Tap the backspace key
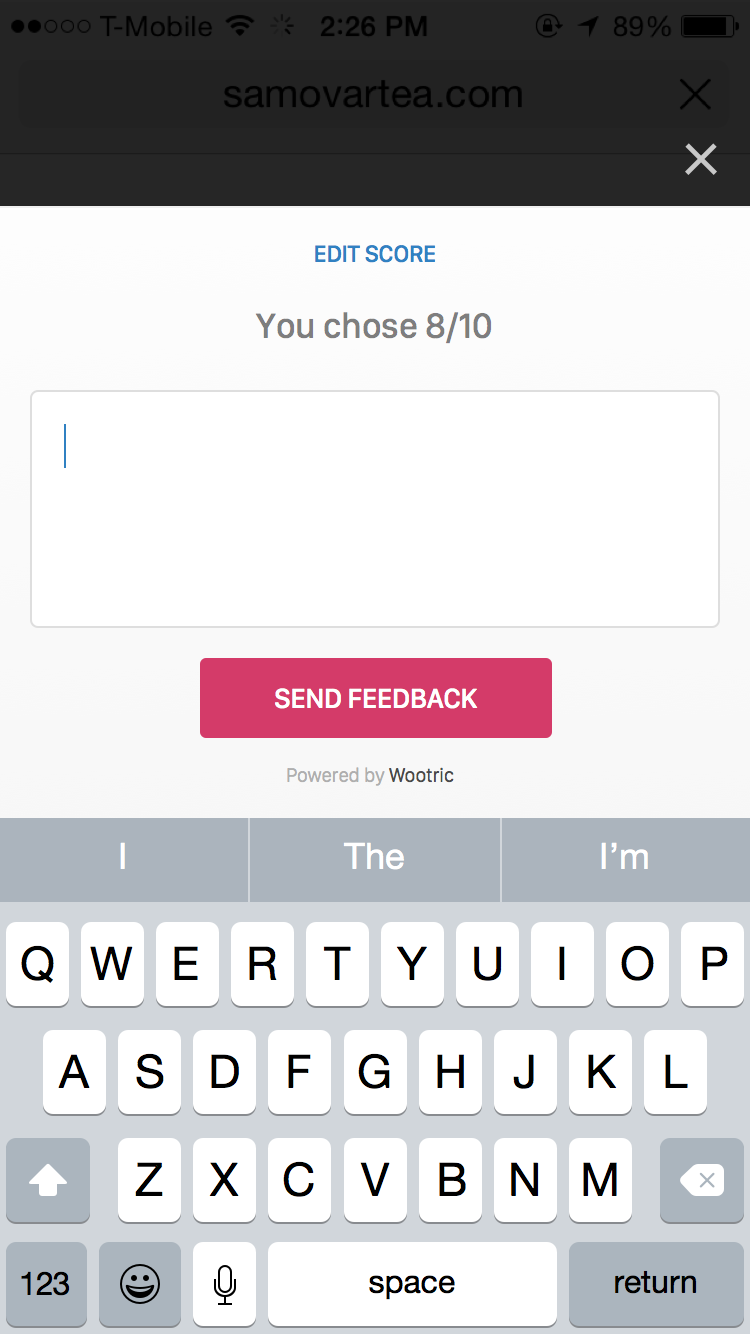Screen dimensions: 750x1334 click(x=702, y=1181)
